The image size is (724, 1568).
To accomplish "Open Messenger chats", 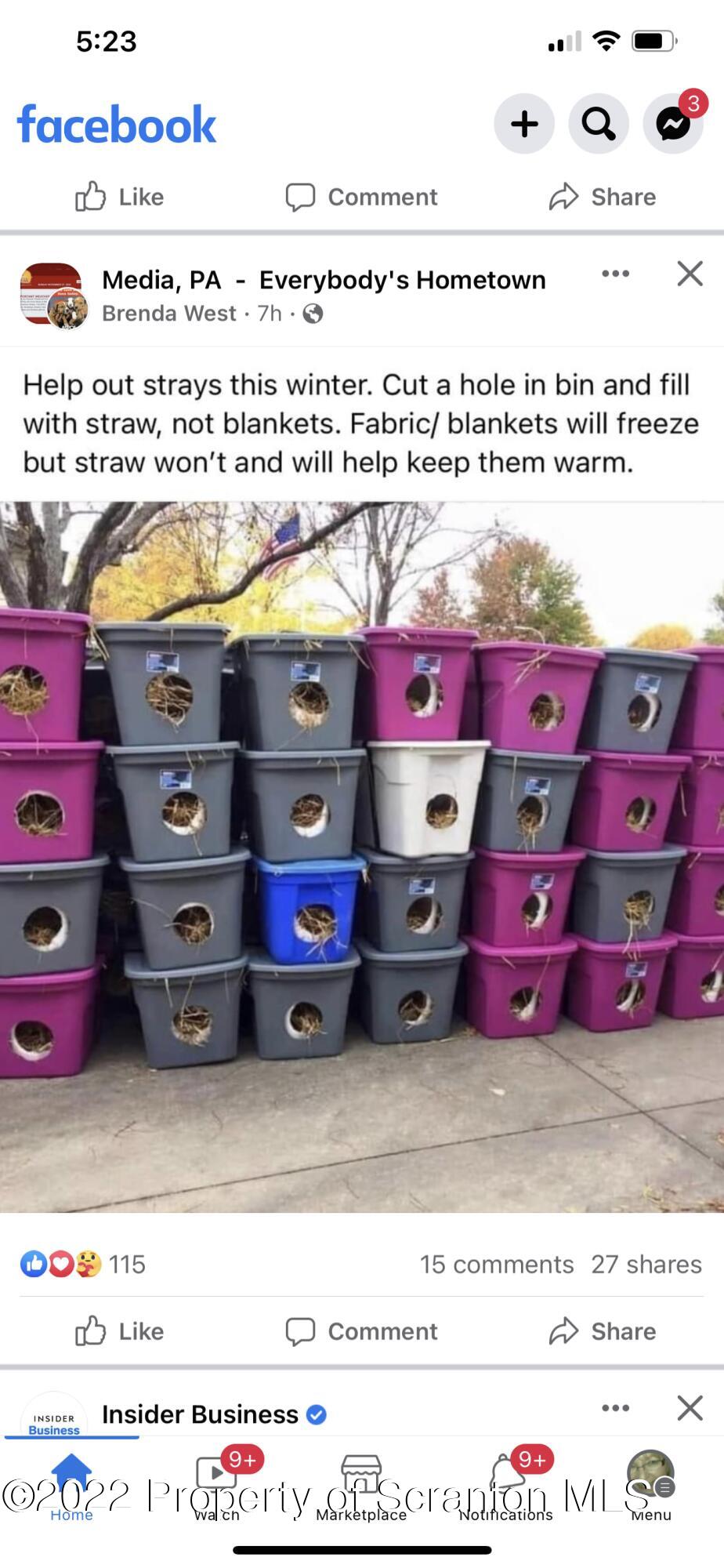I will click(x=673, y=124).
